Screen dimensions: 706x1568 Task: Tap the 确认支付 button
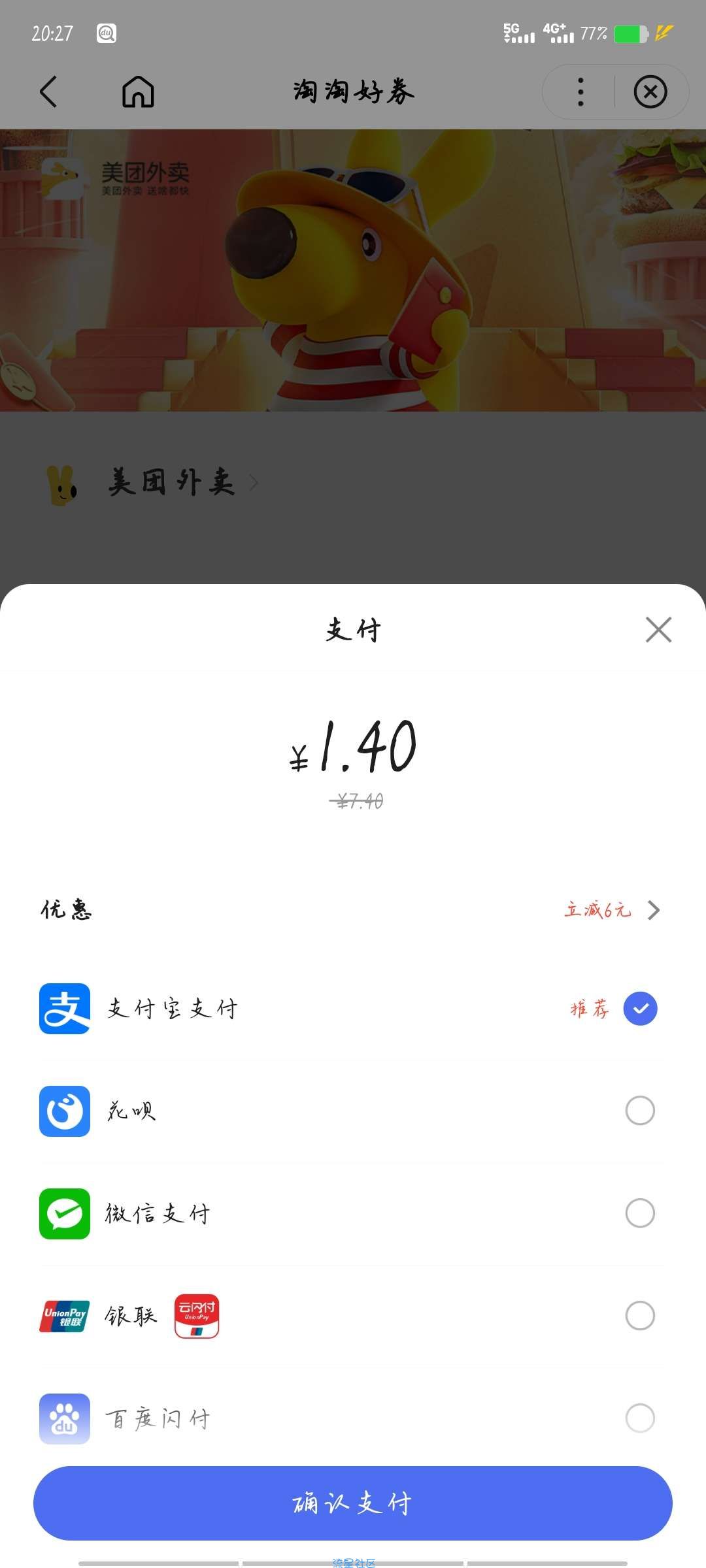tap(353, 1503)
